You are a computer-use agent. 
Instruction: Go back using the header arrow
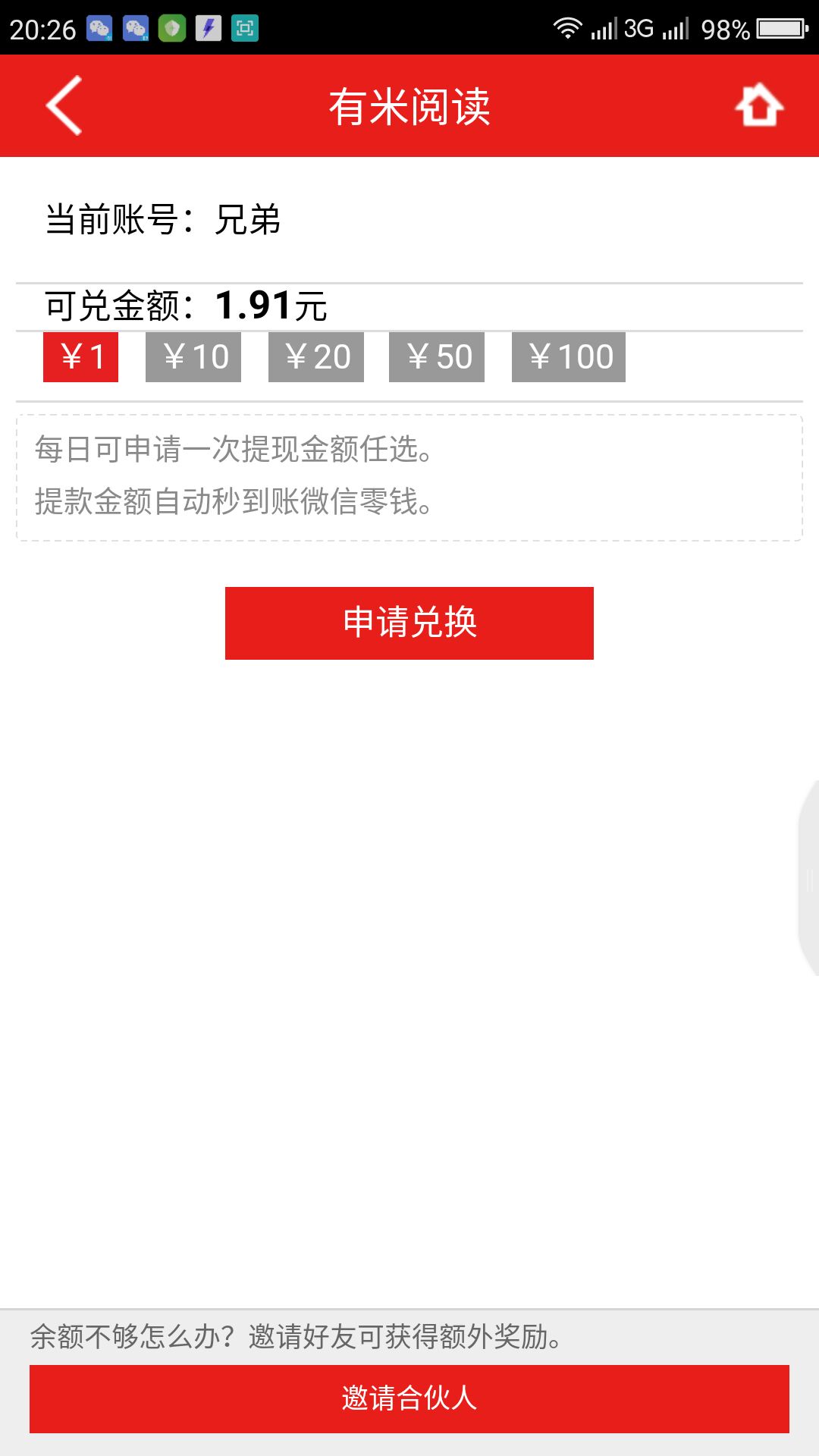click(x=64, y=106)
